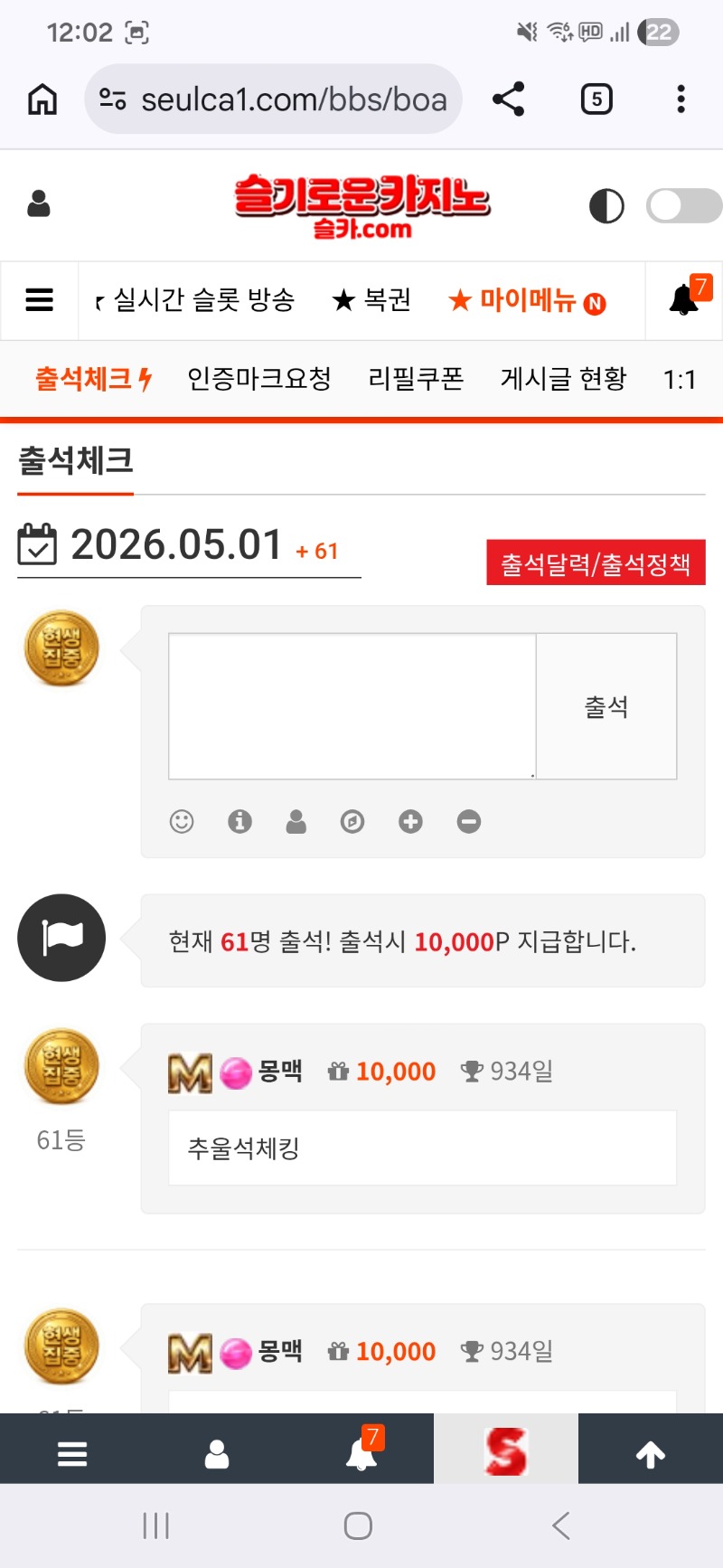Switch to the 인증마크요청 tab
This screenshot has height=1568, width=723.
pos(259,379)
